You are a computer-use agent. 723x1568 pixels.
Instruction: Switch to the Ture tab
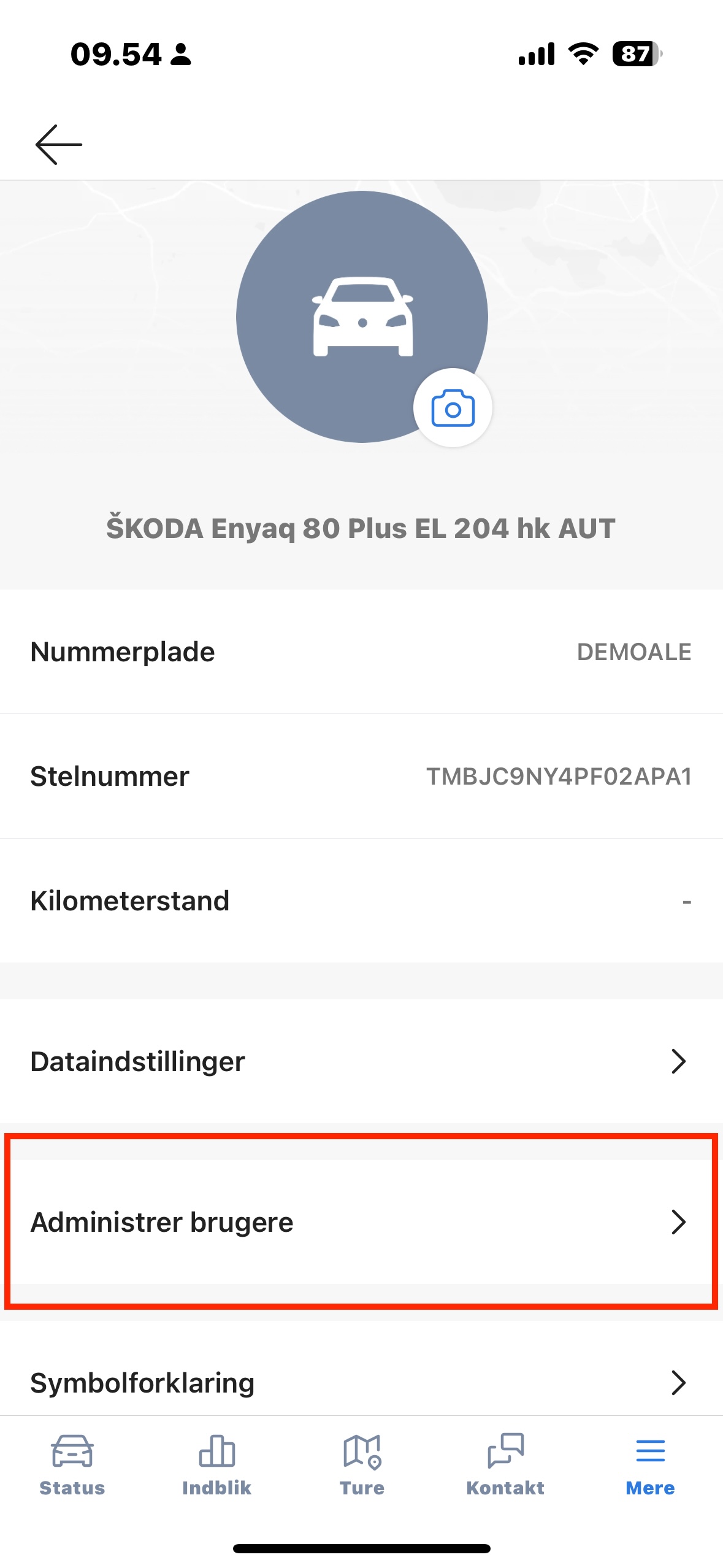click(362, 1465)
